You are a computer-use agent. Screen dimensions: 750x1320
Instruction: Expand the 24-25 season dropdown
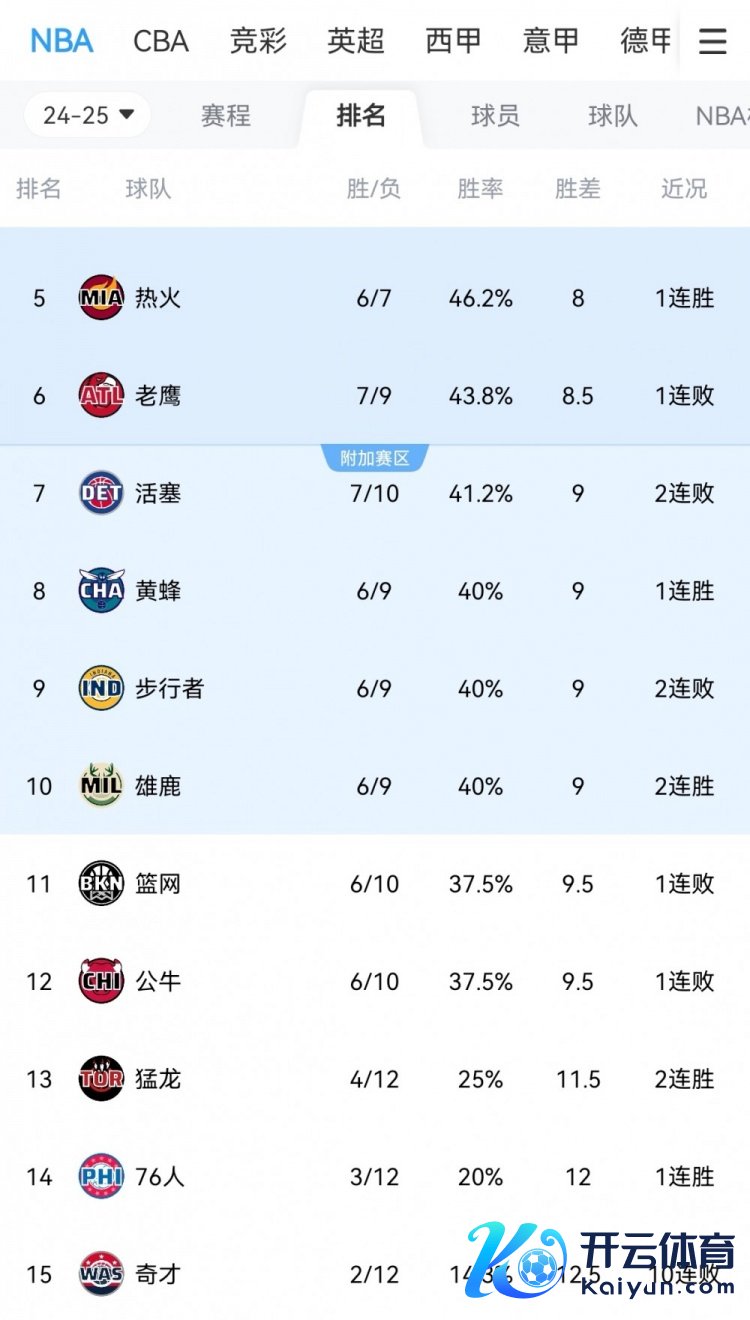[x=87, y=115]
